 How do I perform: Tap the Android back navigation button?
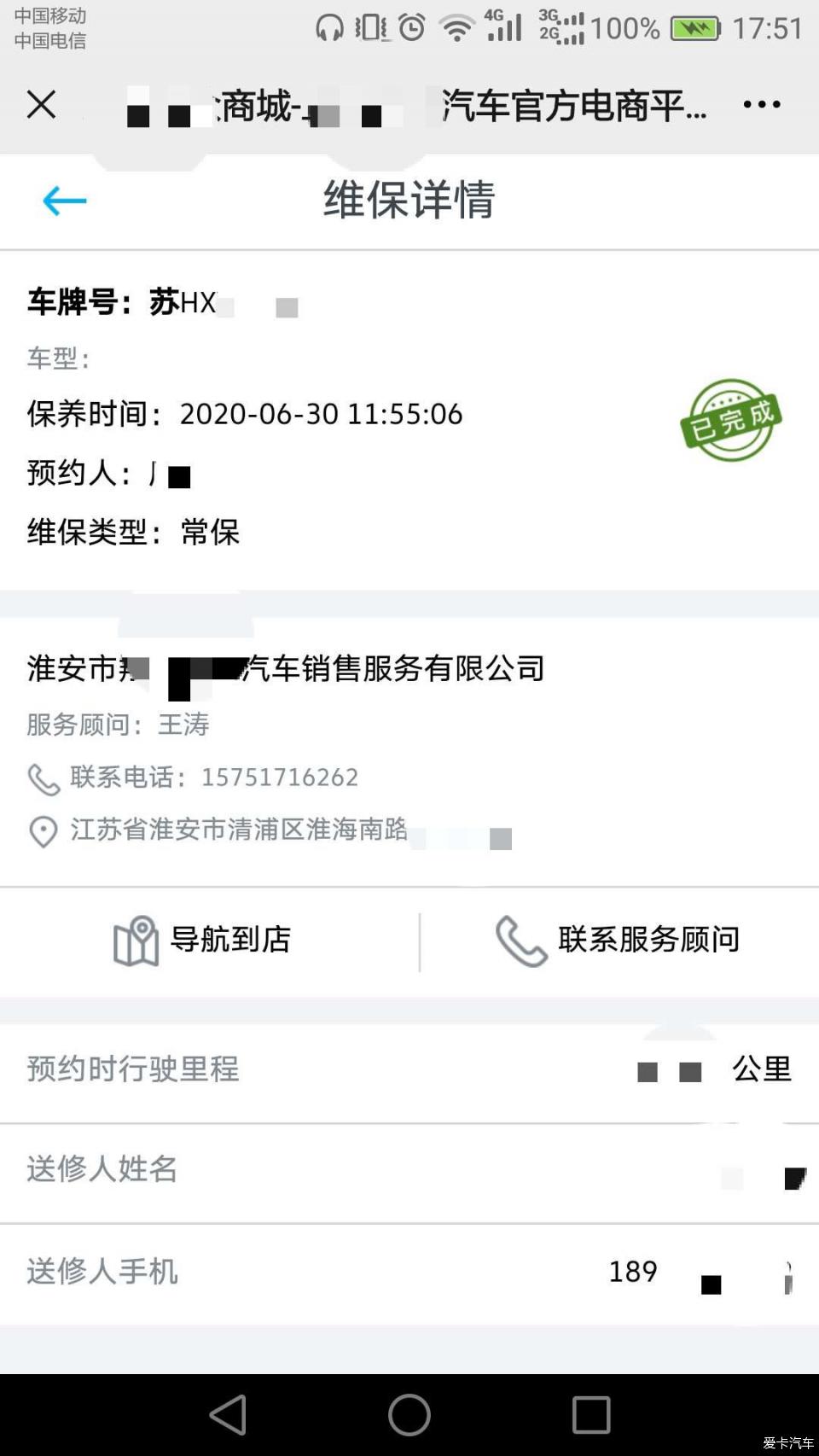(x=229, y=1414)
